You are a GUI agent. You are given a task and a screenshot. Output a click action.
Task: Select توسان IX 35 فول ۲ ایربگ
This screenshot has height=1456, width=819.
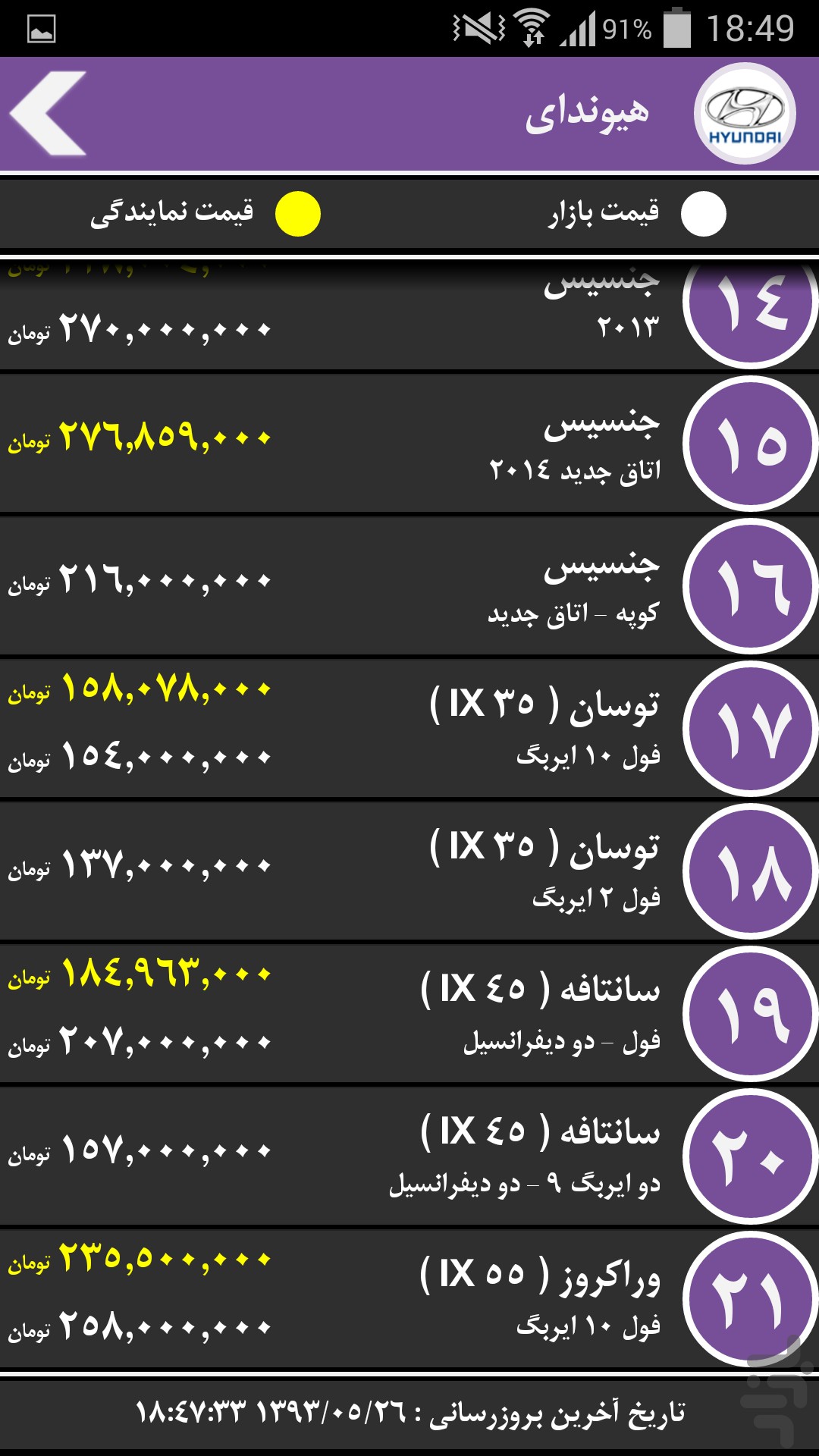[409, 871]
